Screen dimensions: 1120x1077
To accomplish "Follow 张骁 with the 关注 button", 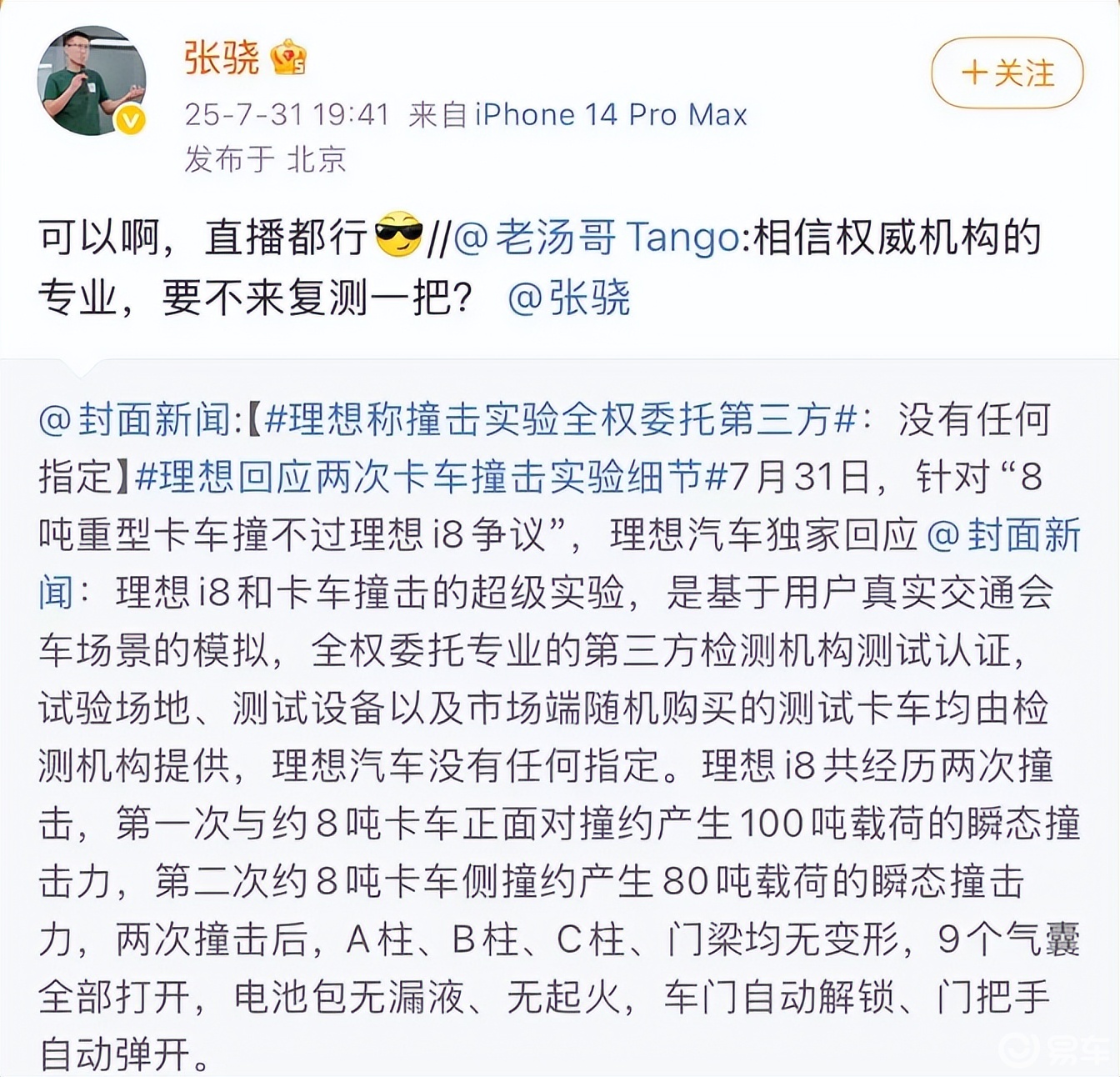I will [1007, 73].
